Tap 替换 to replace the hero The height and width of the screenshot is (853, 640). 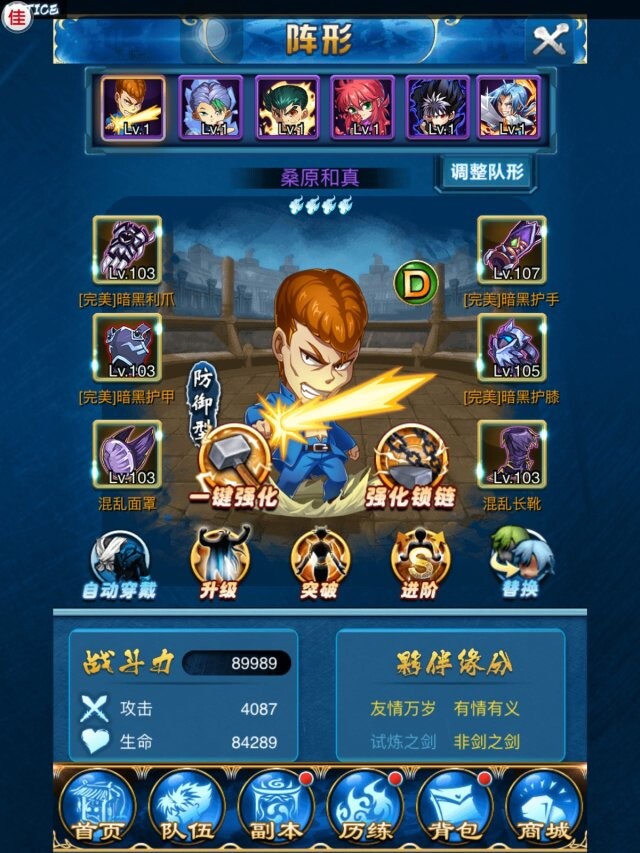pos(521,564)
